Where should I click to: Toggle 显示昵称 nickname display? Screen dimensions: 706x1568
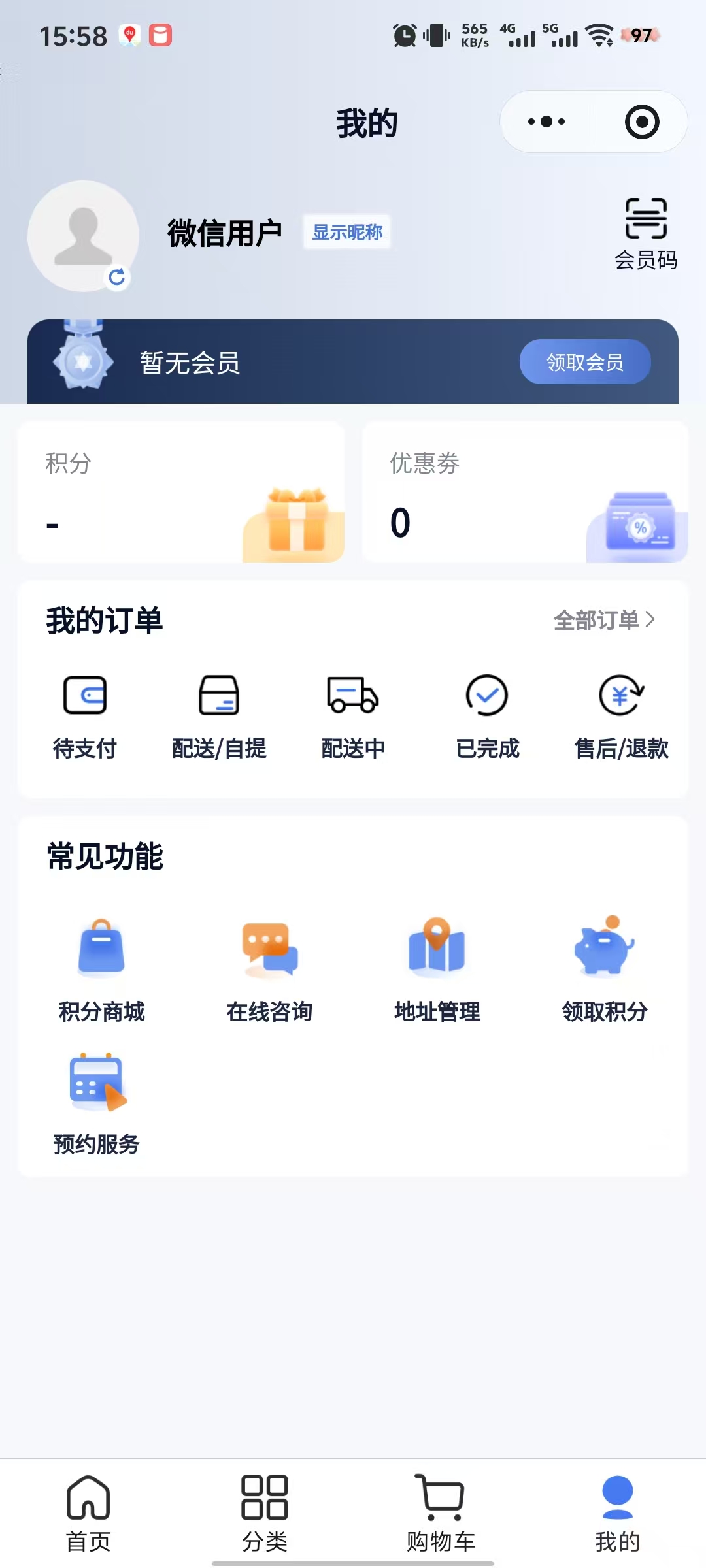pos(347,232)
